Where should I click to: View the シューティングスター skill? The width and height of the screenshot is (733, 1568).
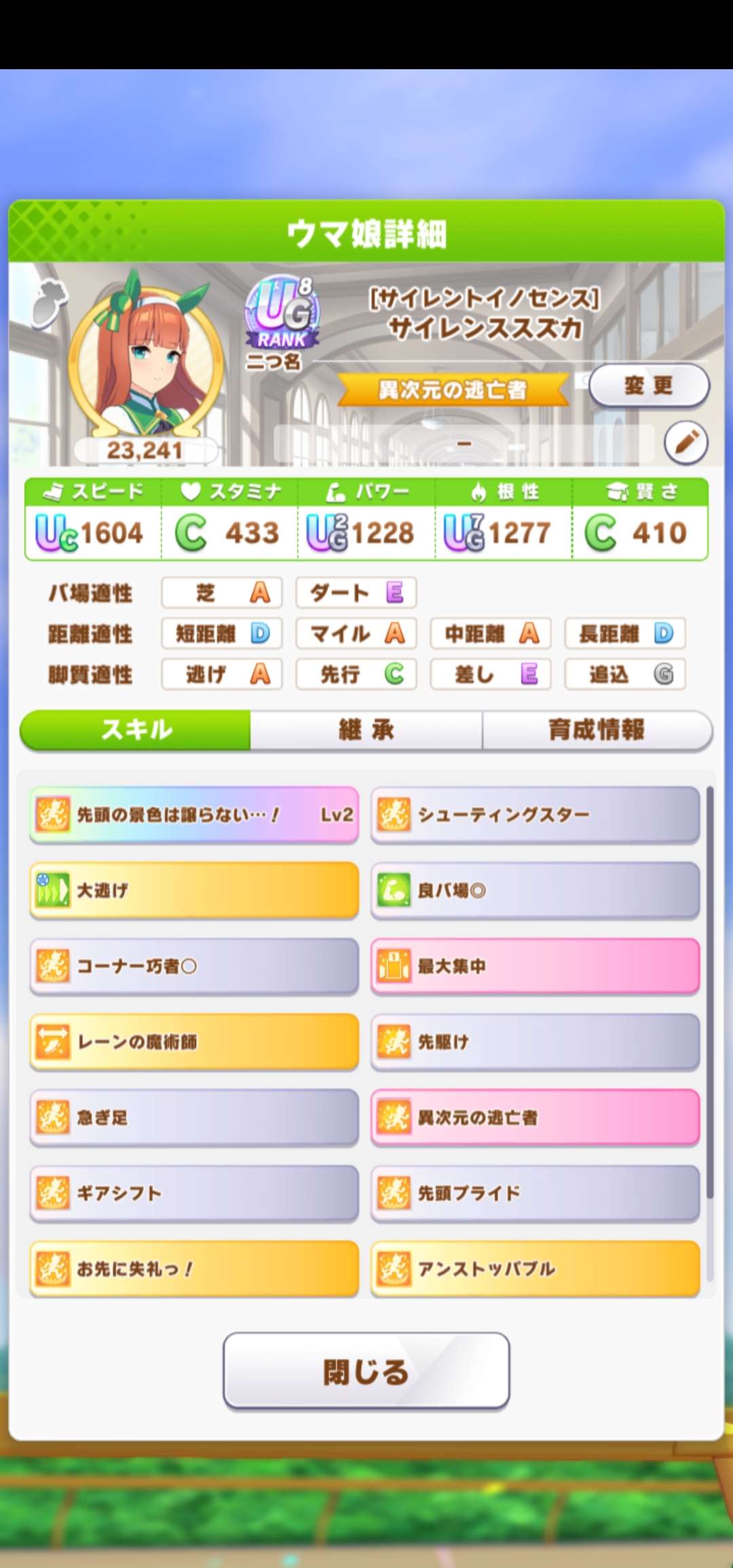pyautogui.click(x=535, y=815)
